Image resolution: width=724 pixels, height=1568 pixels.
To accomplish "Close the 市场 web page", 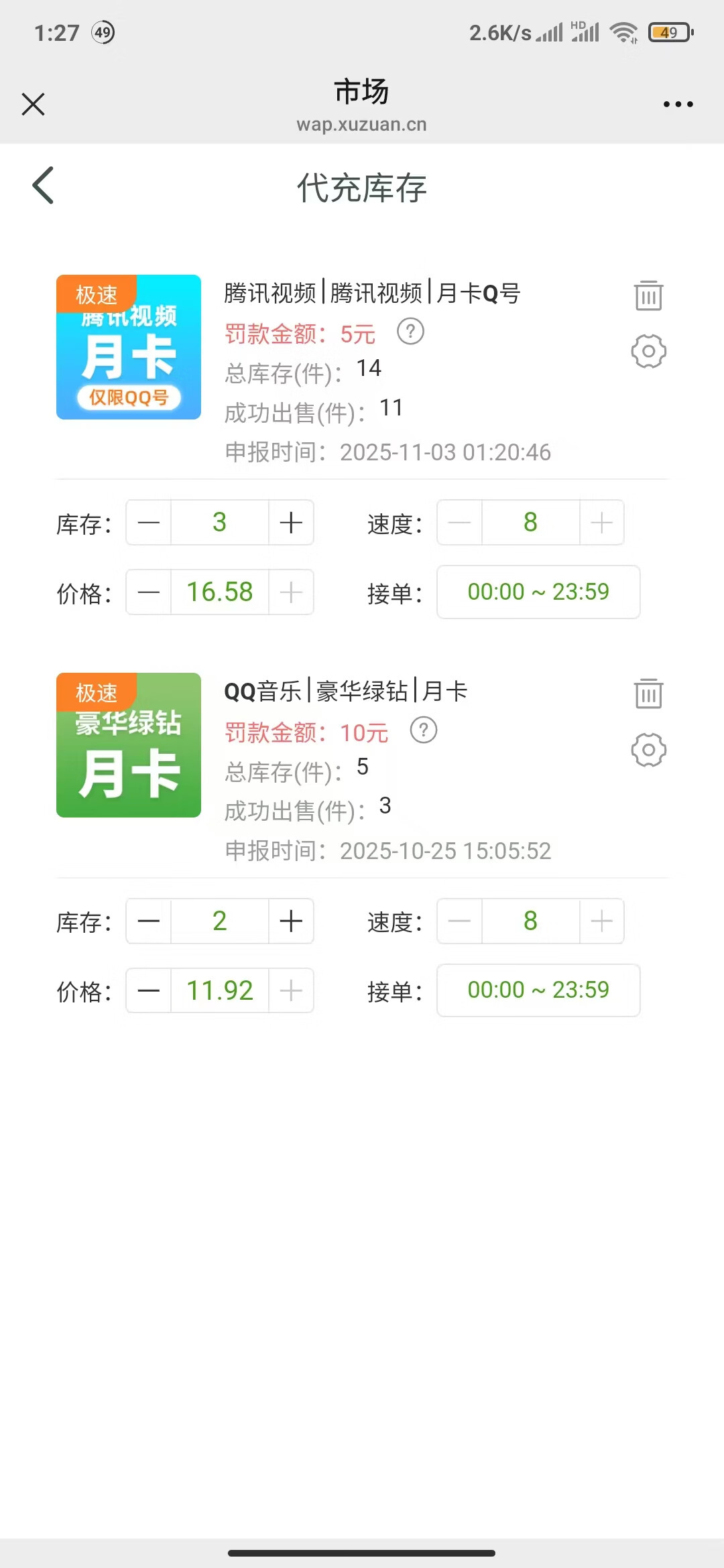I will point(33,105).
